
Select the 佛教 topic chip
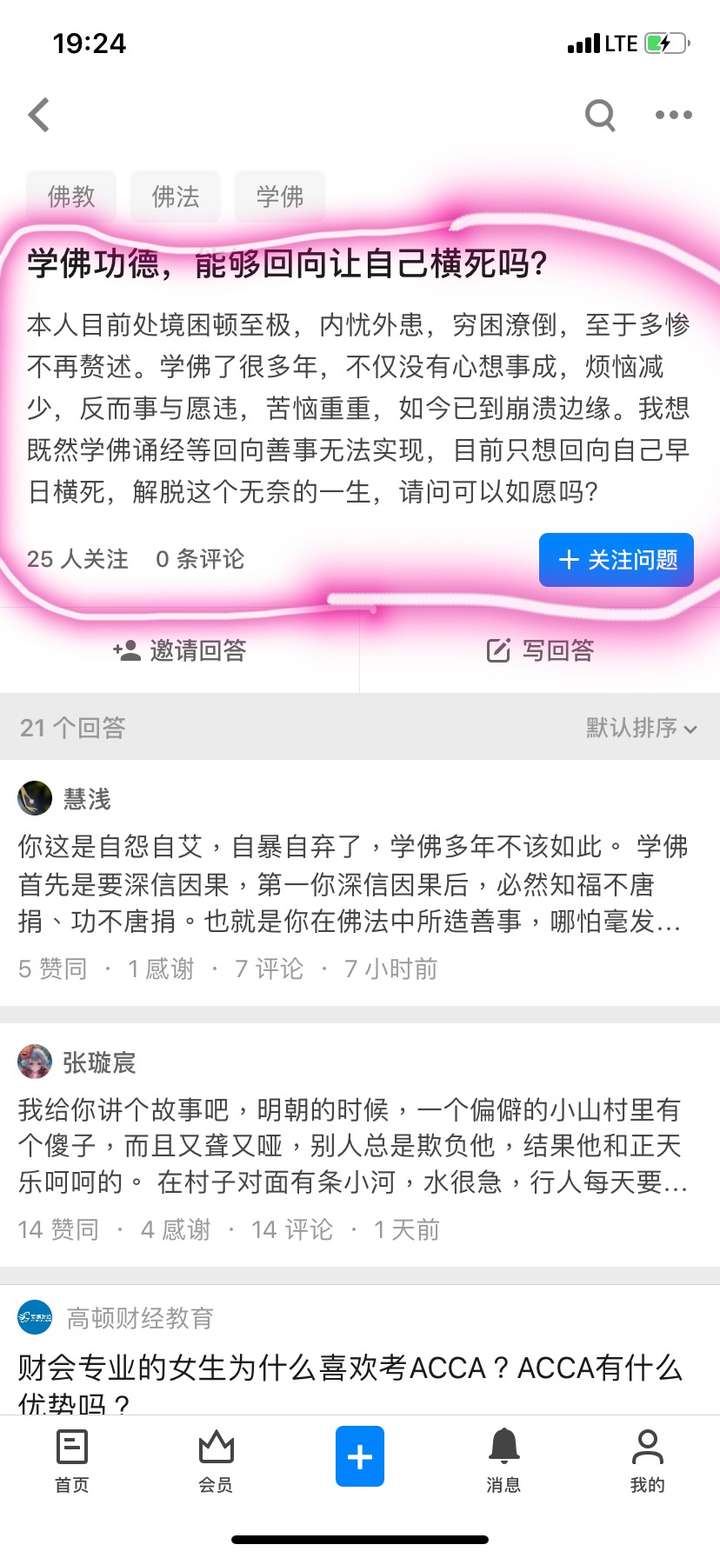click(71, 196)
